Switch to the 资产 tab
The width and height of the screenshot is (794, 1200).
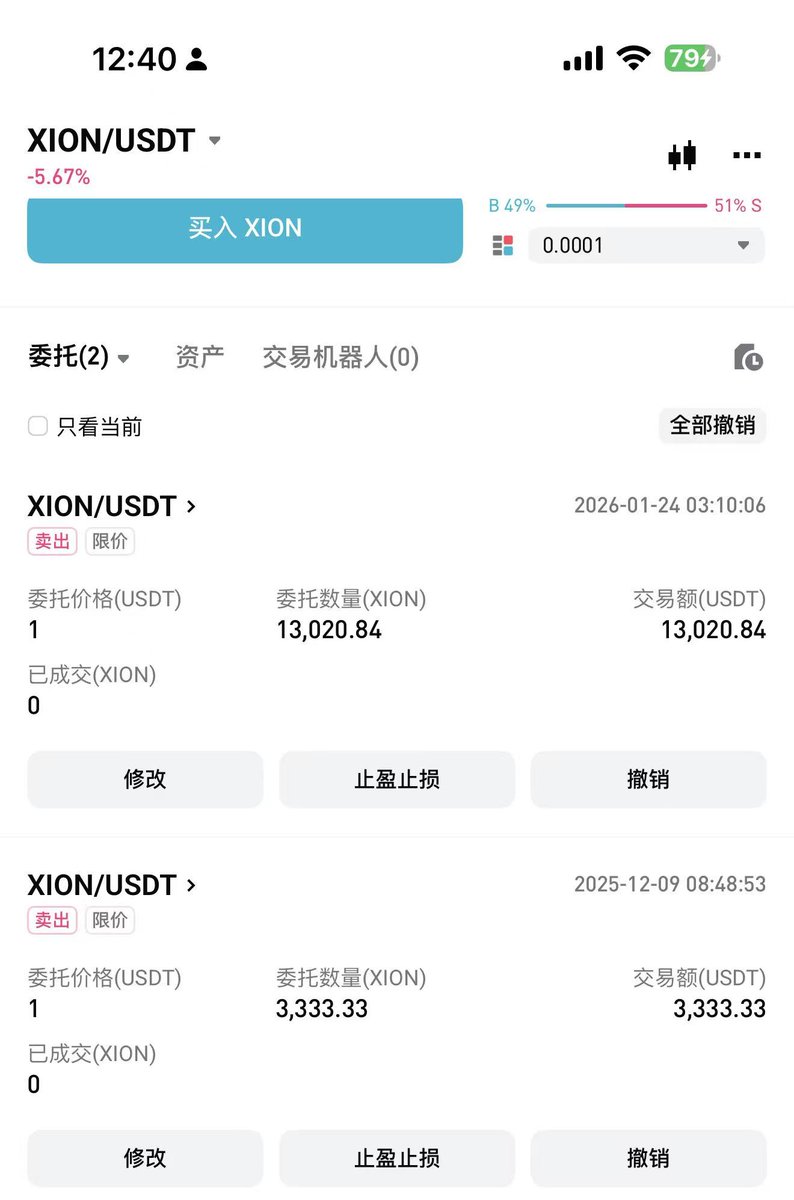point(200,357)
